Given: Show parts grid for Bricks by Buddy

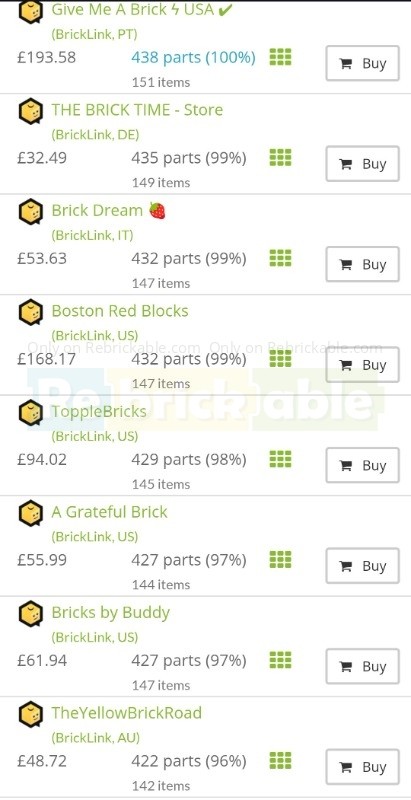Looking at the screenshot, I should pos(280,660).
